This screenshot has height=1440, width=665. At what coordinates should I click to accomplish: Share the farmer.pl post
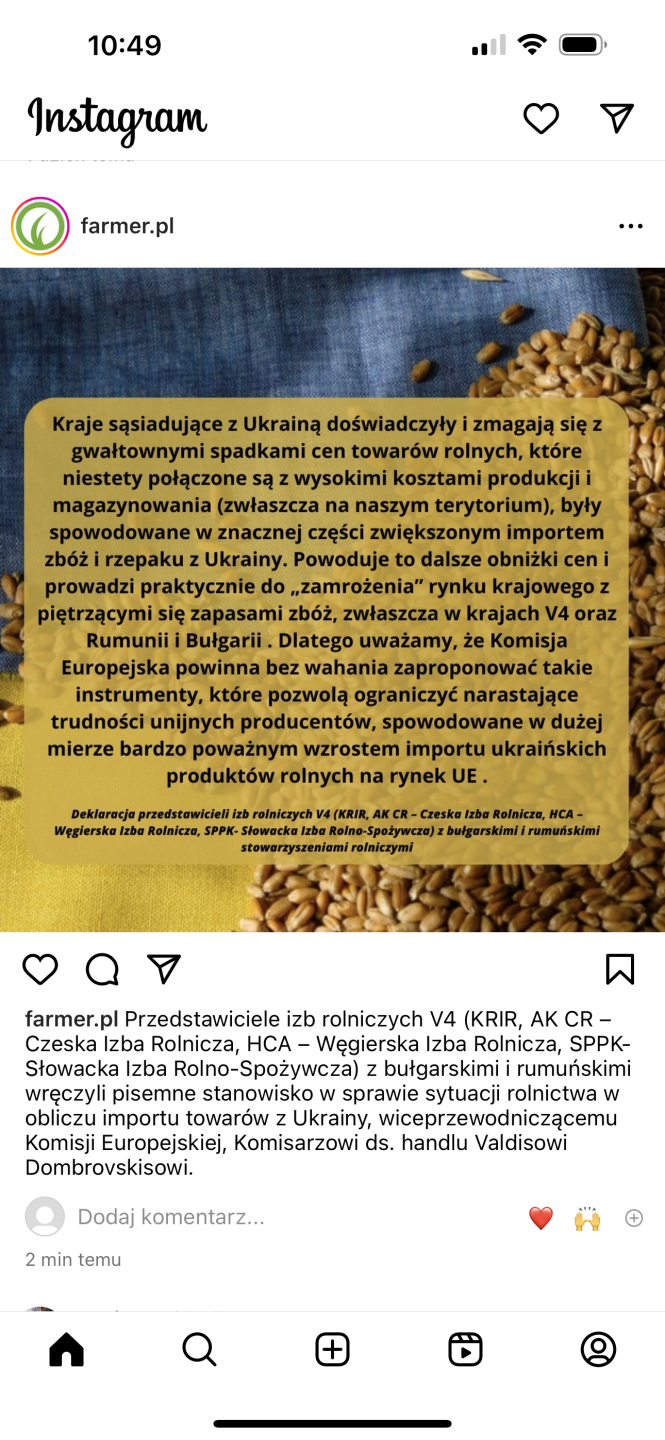(164, 968)
